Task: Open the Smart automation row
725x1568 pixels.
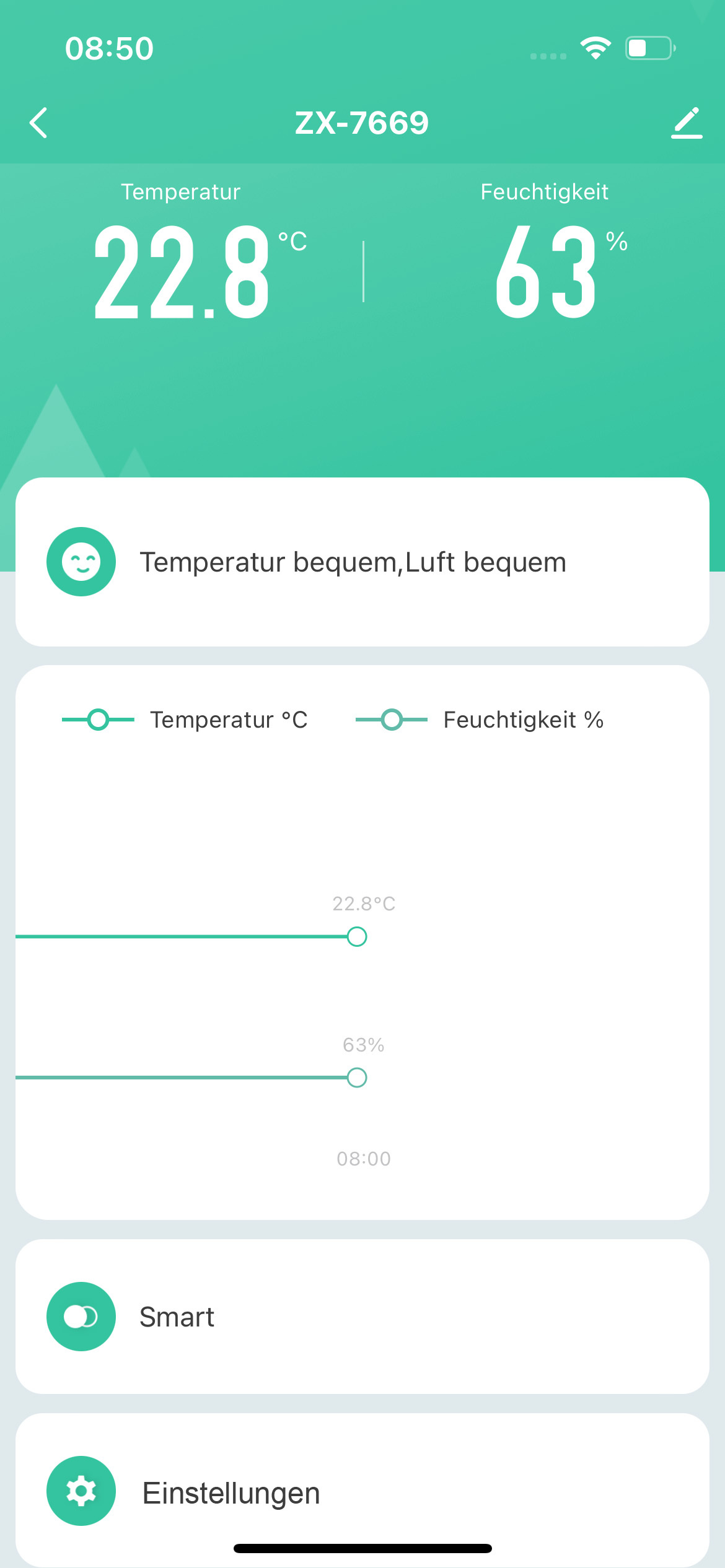Action: click(362, 1317)
